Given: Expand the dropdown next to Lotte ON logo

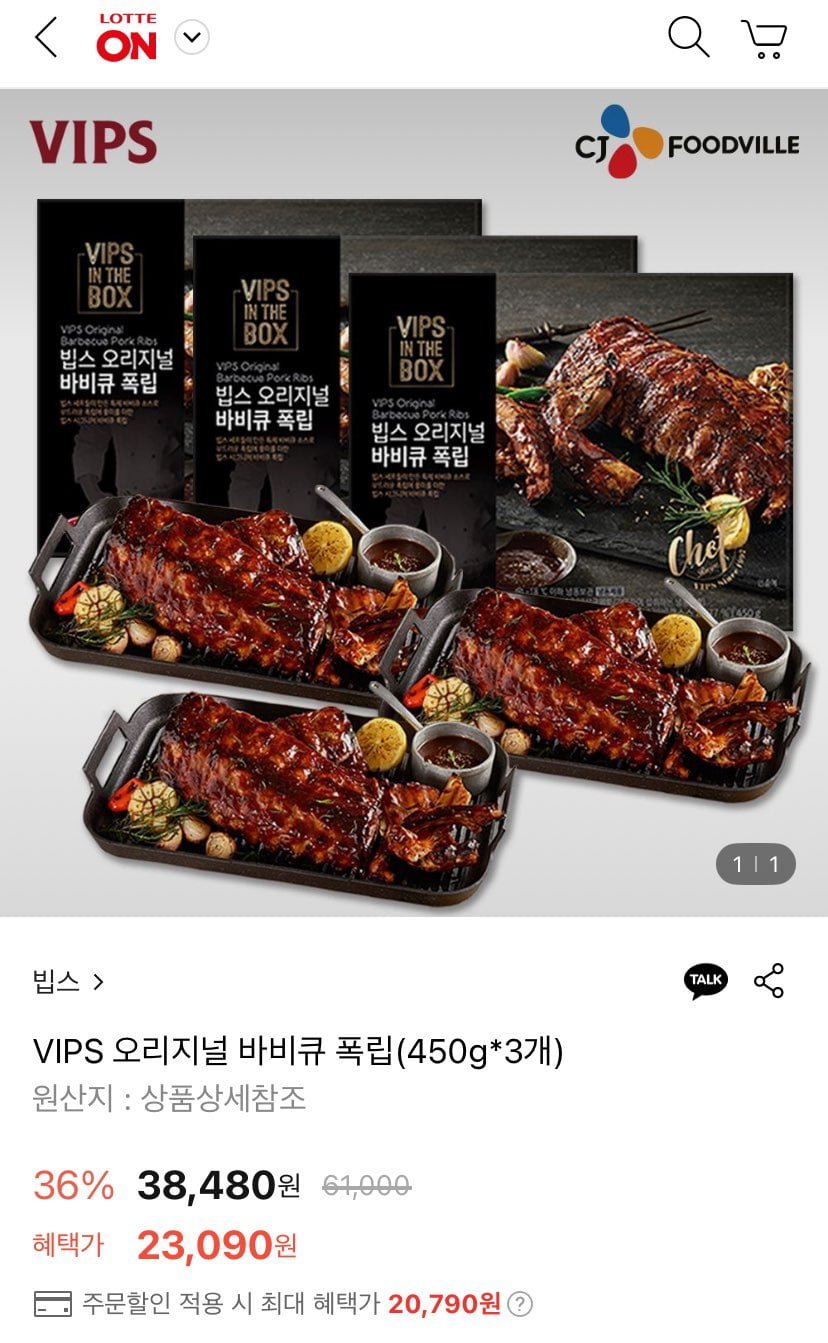Looking at the screenshot, I should [x=191, y=38].
